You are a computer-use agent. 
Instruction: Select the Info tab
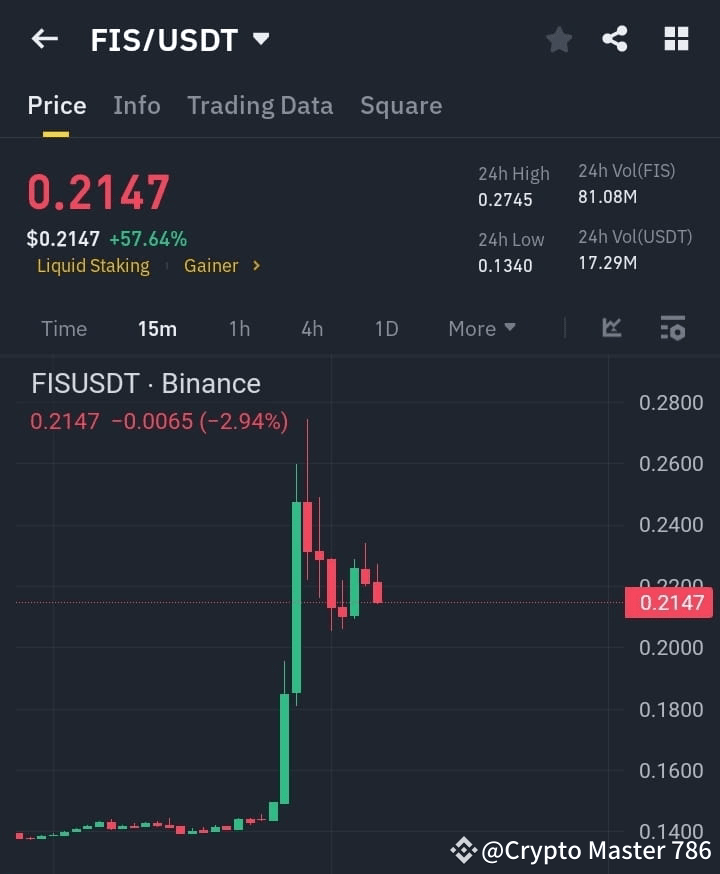[136, 105]
